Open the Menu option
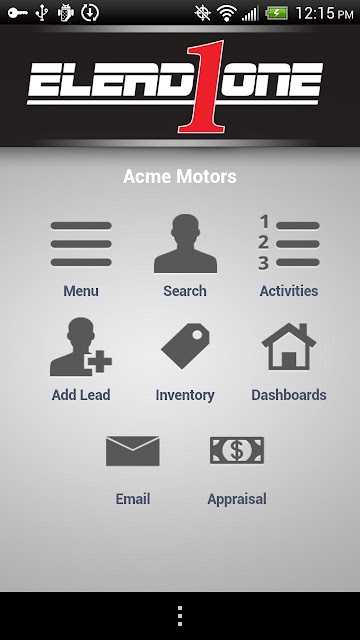The image size is (360, 640). pyautogui.click(x=81, y=257)
